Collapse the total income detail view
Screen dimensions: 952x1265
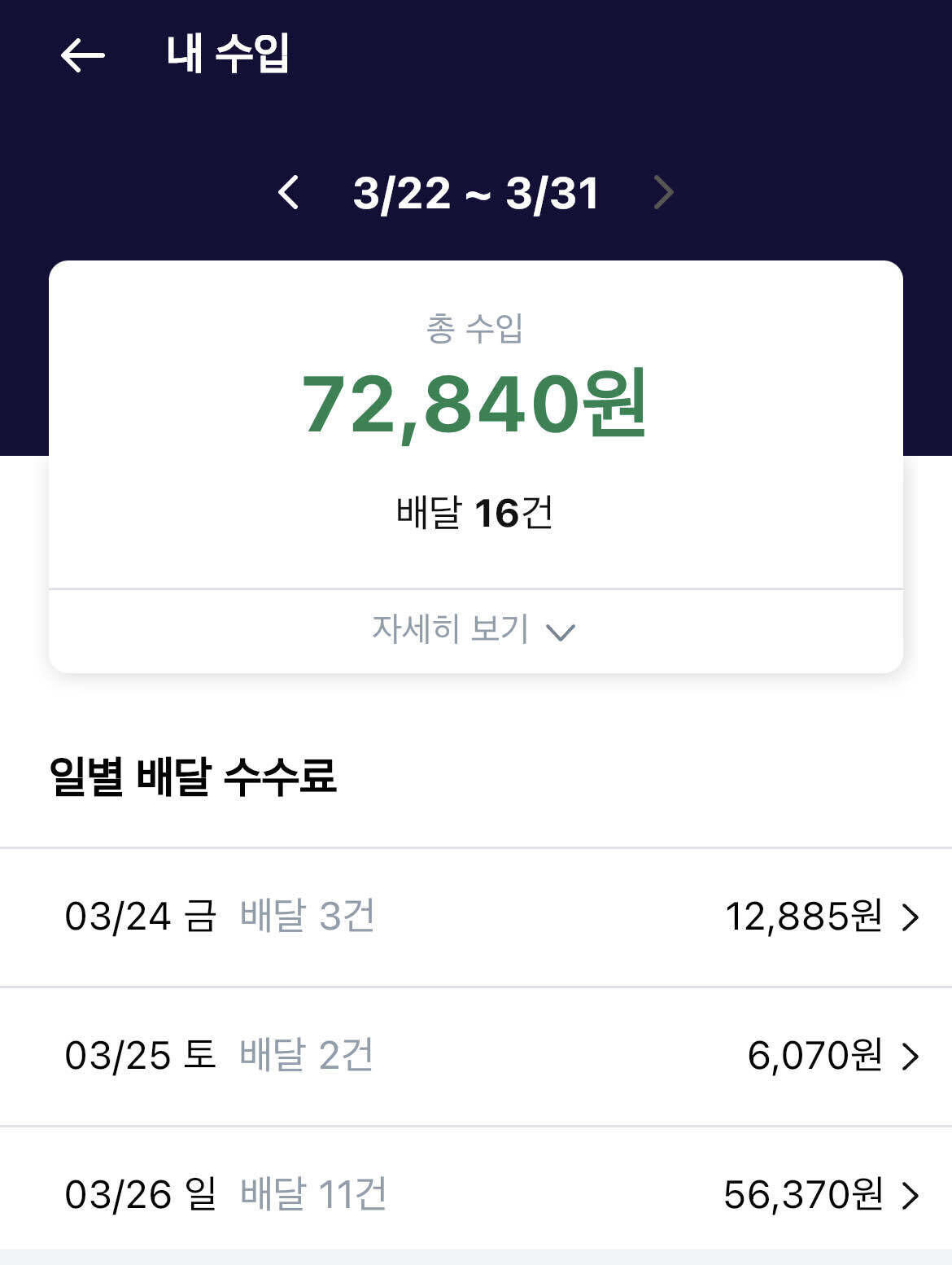476,628
